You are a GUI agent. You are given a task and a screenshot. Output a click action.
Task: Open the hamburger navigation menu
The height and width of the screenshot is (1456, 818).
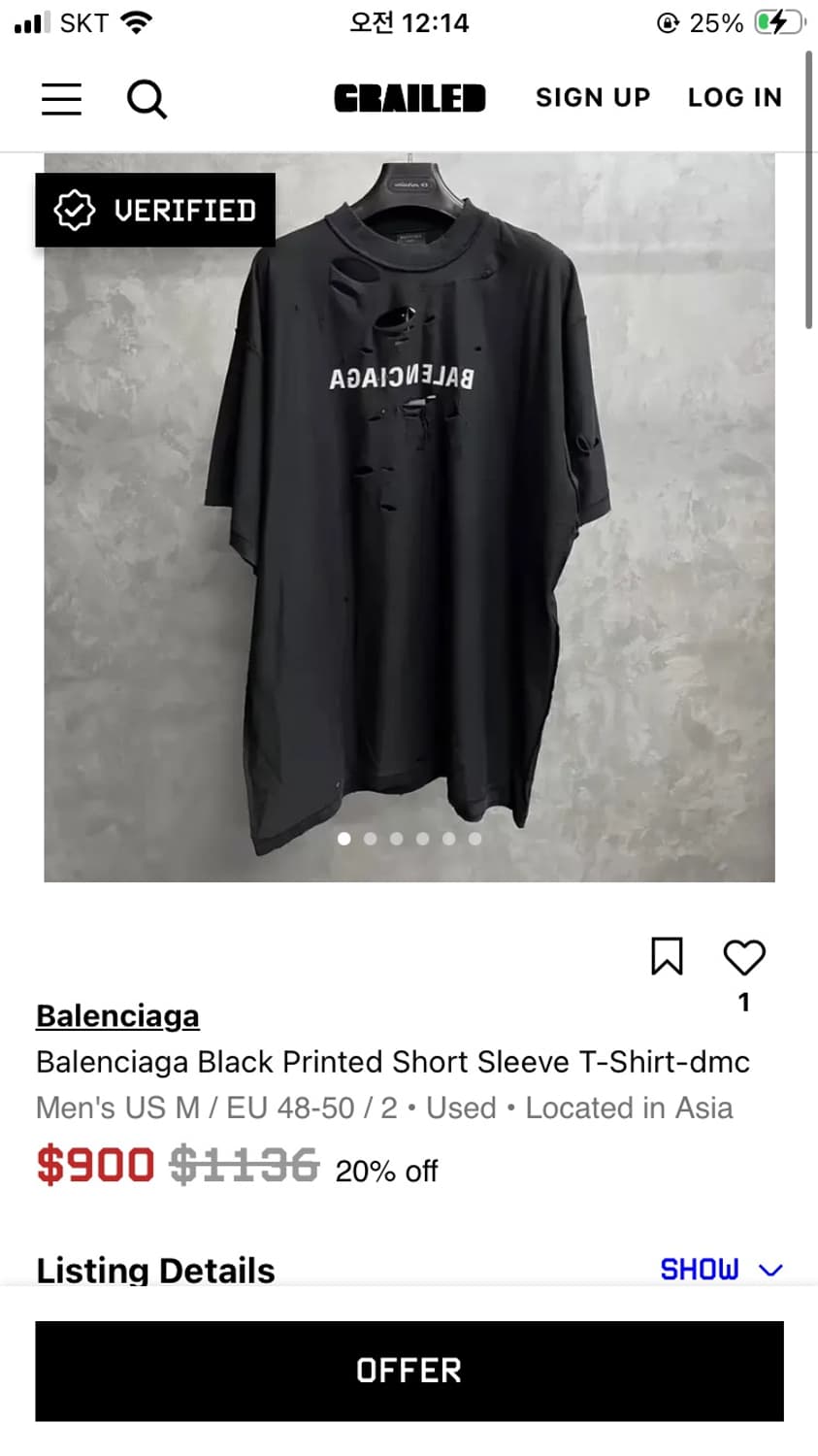(x=61, y=98)
